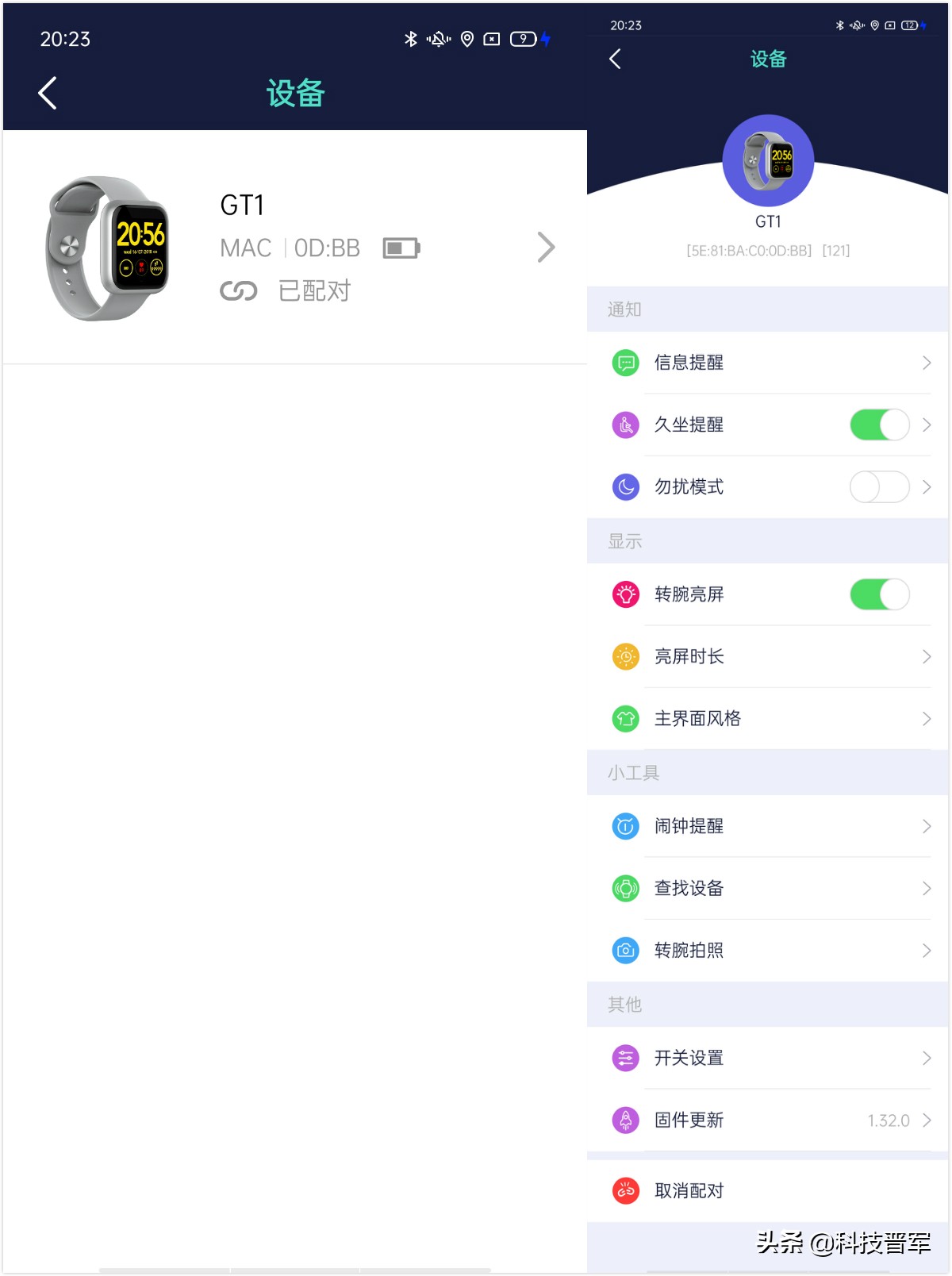Tap the 转腕亮屏 raise-to-wake icon
Viewport: 952px width, 1276px height.
click(626, 594)
